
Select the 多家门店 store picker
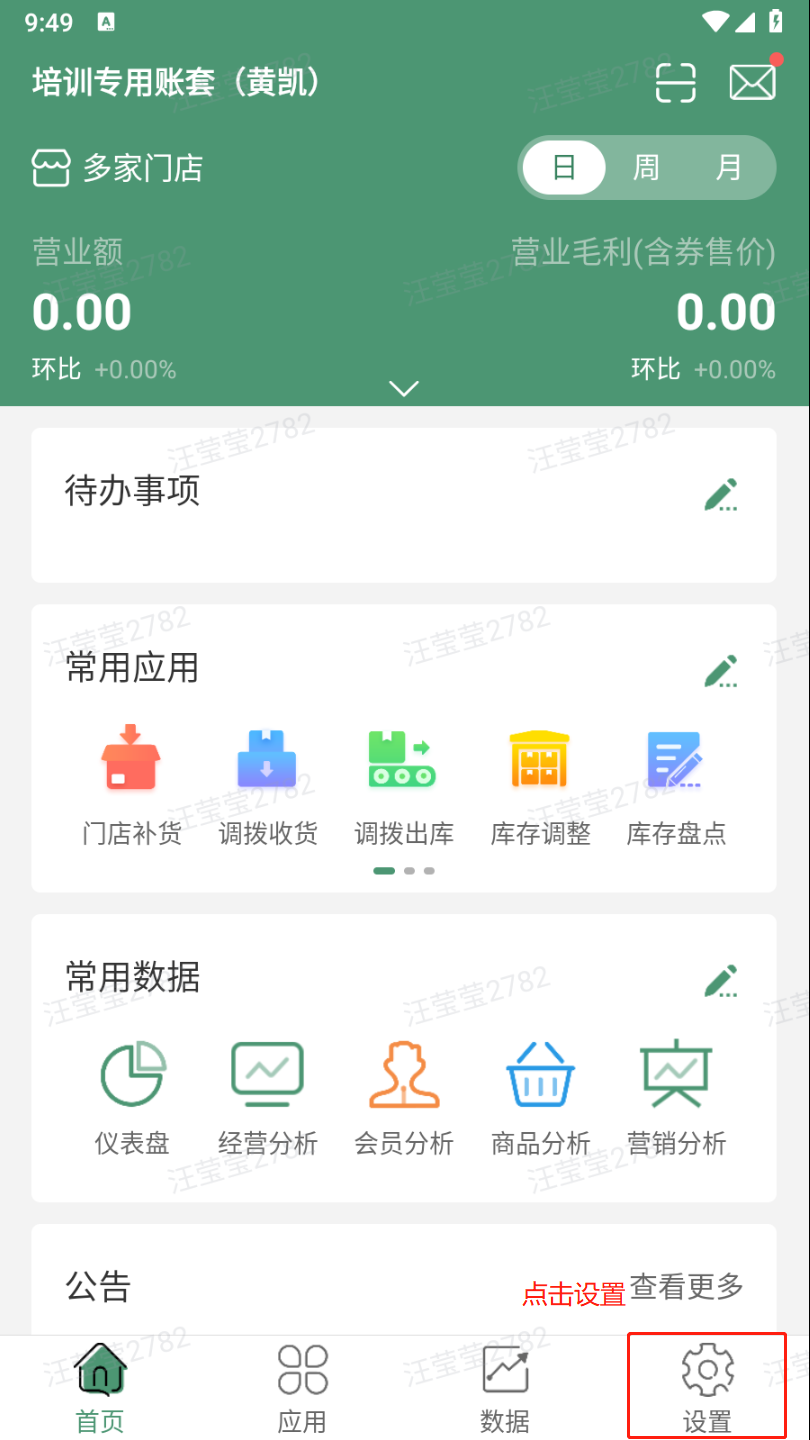click(x=118, y=168)
